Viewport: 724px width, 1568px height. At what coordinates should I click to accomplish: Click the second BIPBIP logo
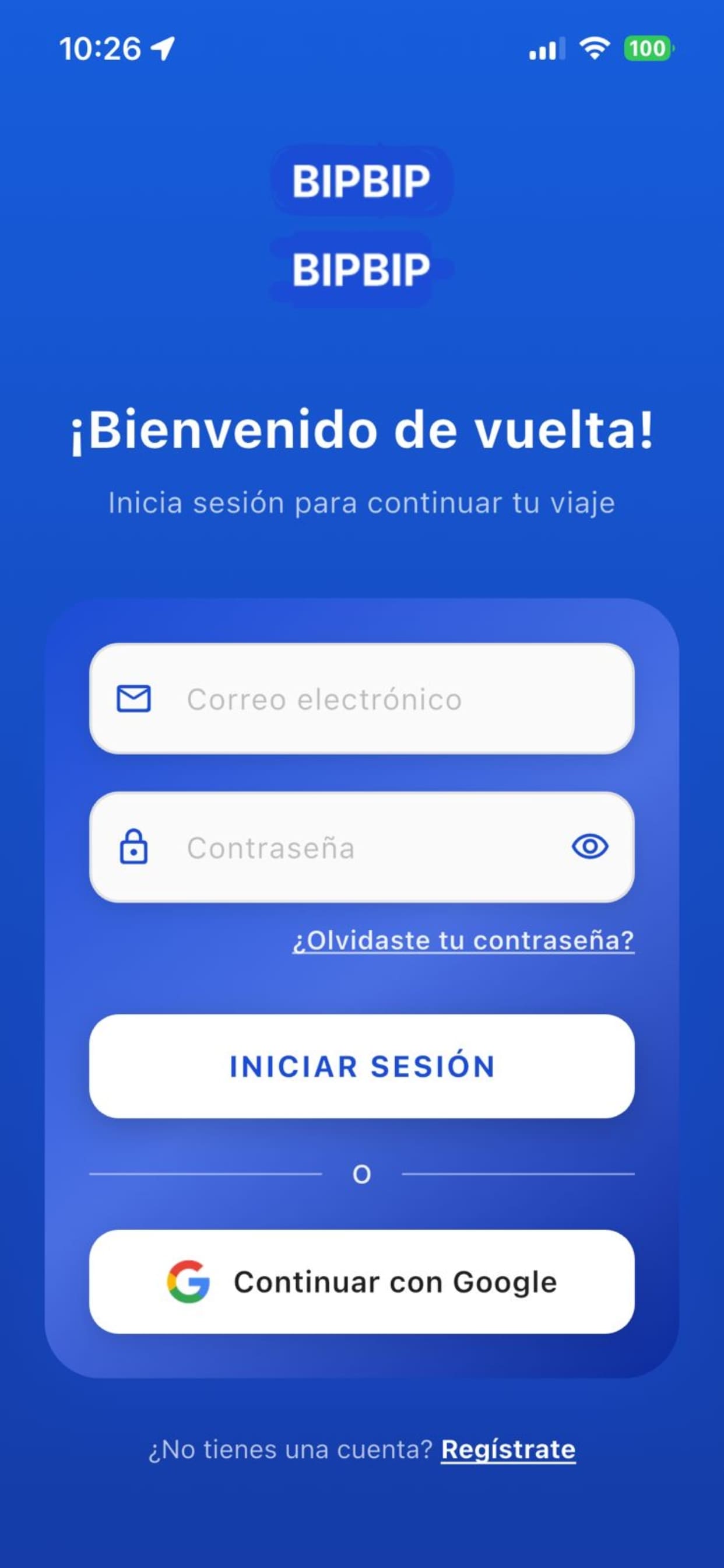(361, 269)
